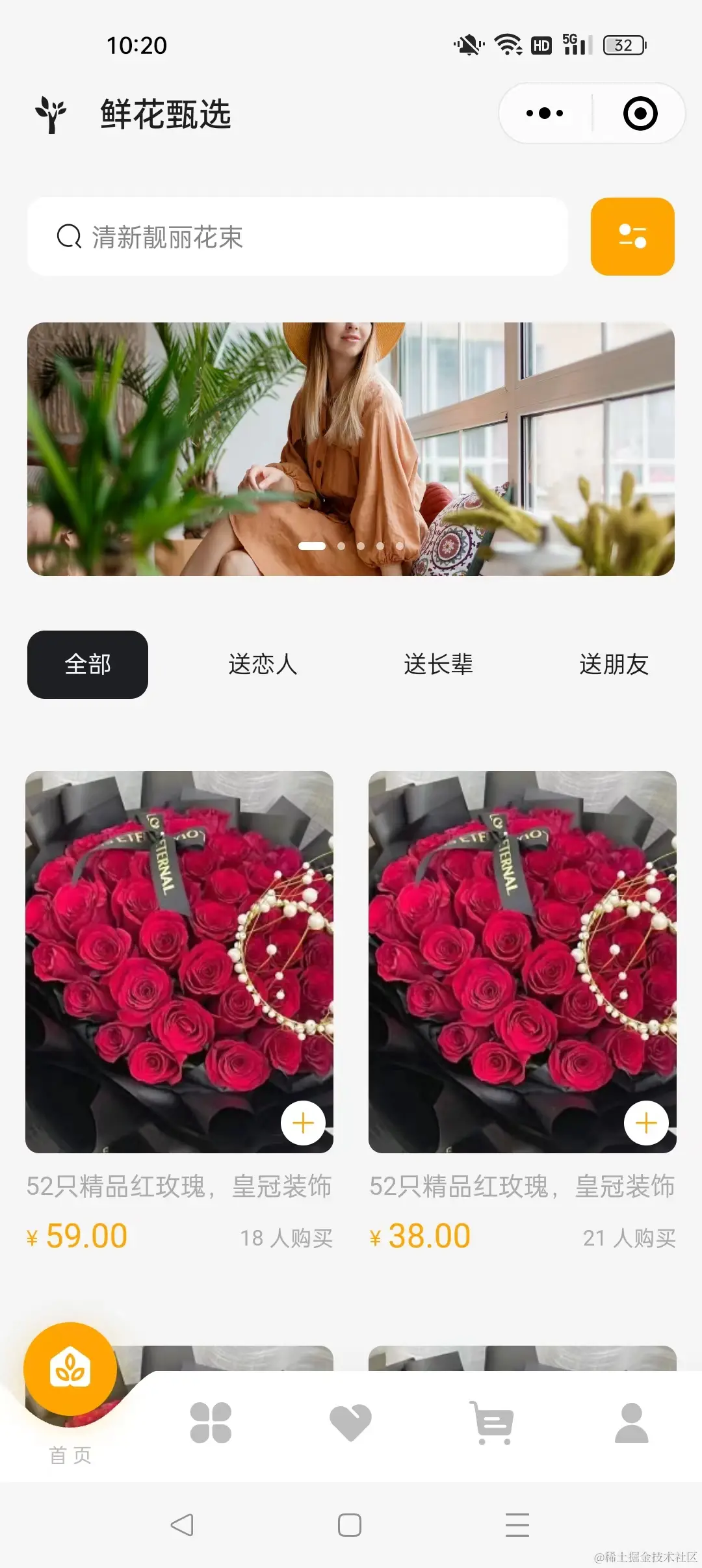Go back with the system back button
Image resolution: width=702 pixels, height=1568 pixels.
coord(182,1524)
